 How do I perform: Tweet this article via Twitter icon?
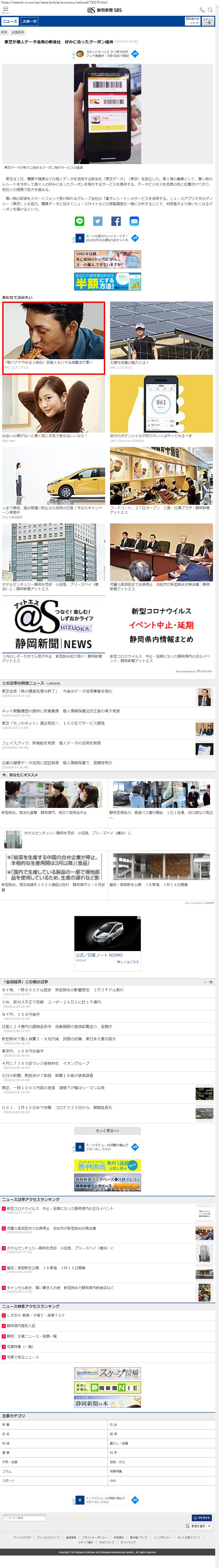pyautogui.click(x=98, y=221)
